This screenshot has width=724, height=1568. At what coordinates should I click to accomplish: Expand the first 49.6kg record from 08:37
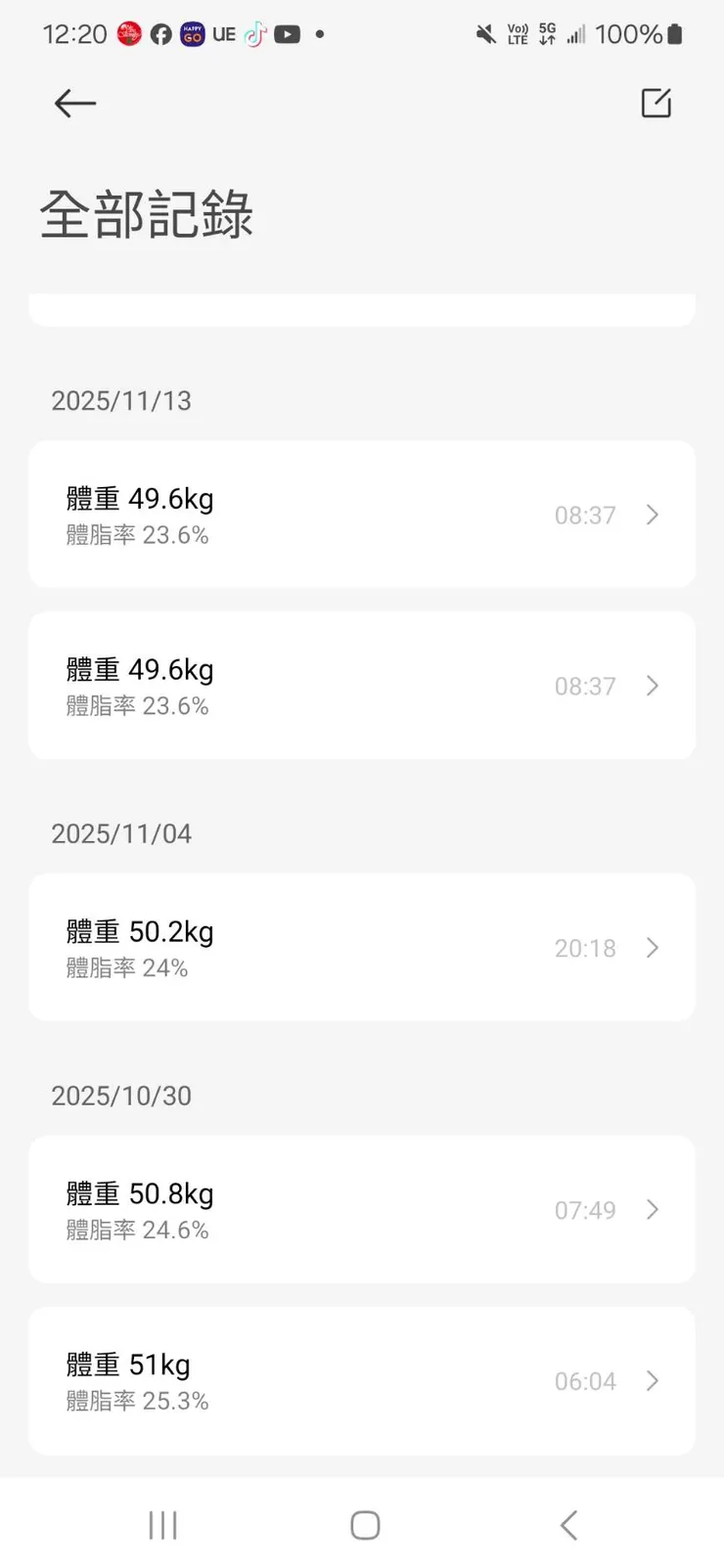click(652, 515)
